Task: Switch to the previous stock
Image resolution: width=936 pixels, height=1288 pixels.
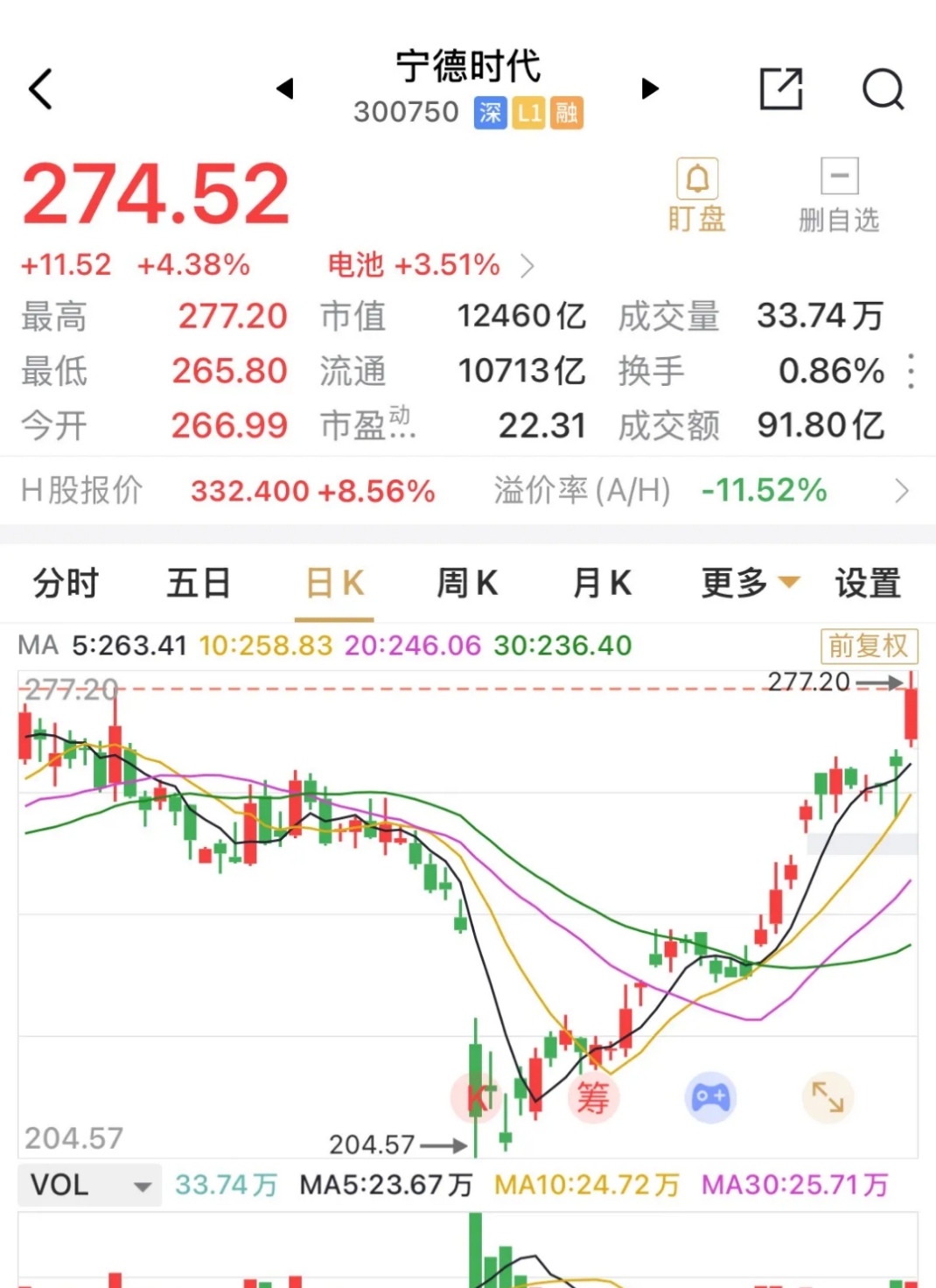Action: click(x=284, y=88)
